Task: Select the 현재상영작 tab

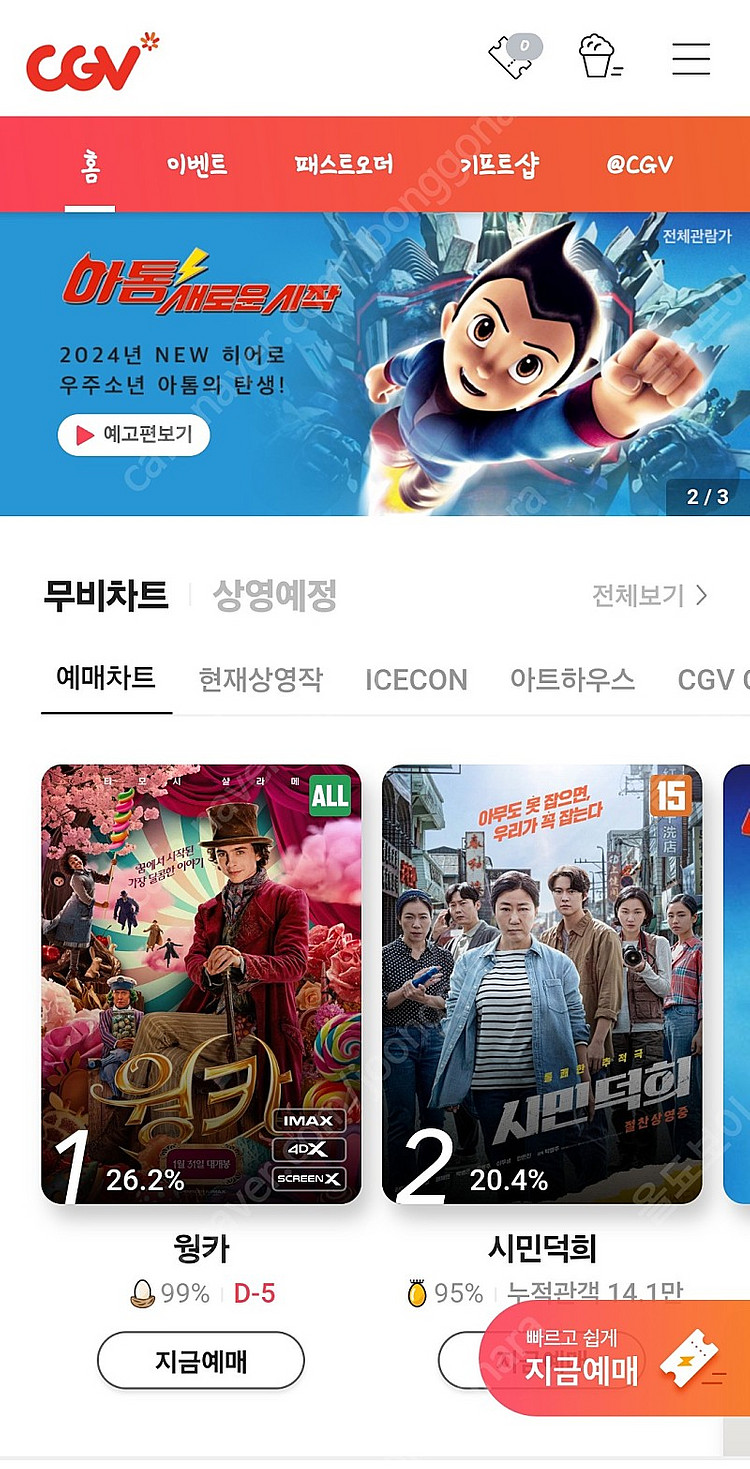Action: click(260, 680)
